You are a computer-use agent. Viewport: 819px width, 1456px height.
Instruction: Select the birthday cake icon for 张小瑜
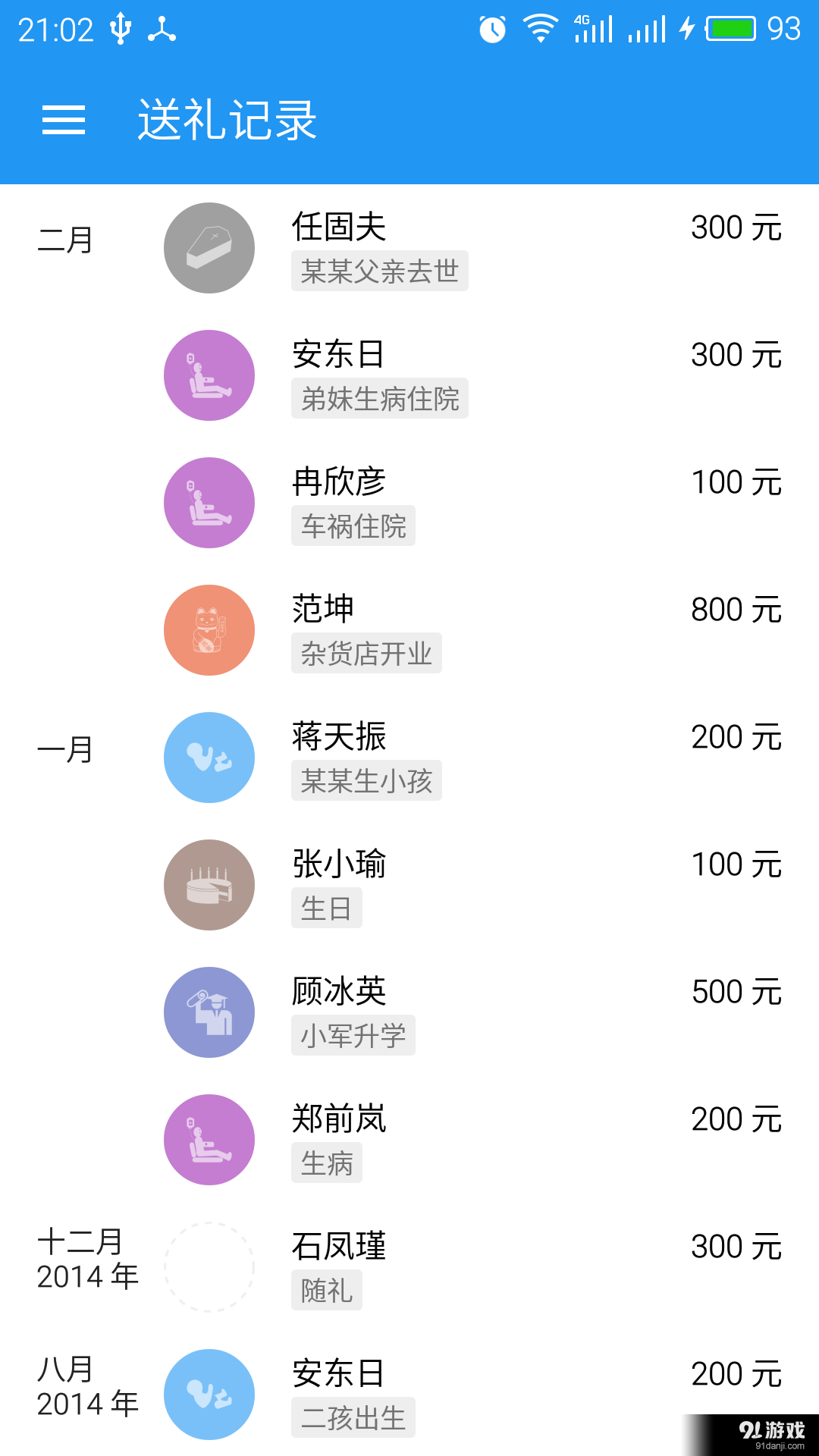209,885
